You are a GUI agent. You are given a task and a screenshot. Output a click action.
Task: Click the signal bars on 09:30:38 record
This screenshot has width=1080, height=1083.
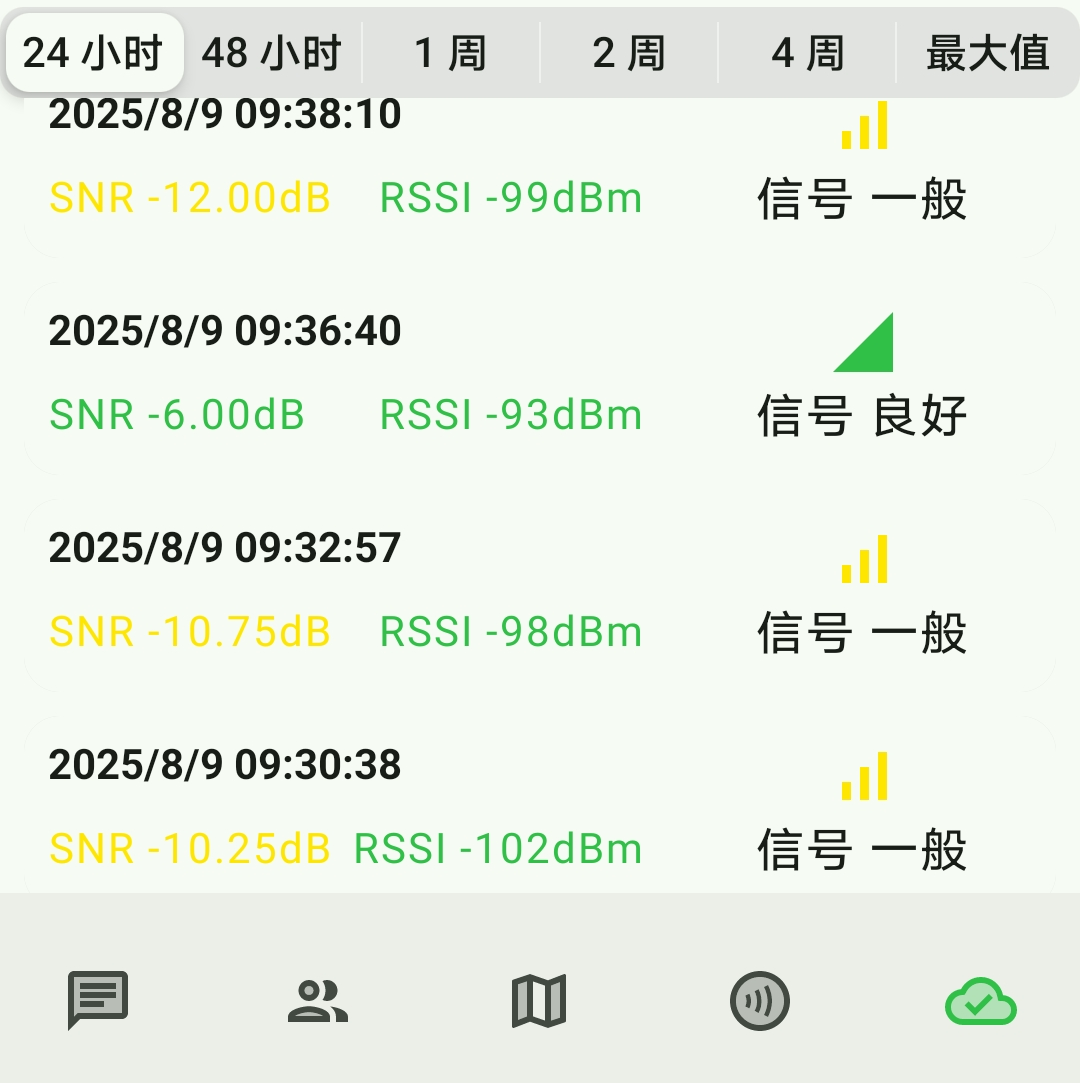(x=862, y=778)
